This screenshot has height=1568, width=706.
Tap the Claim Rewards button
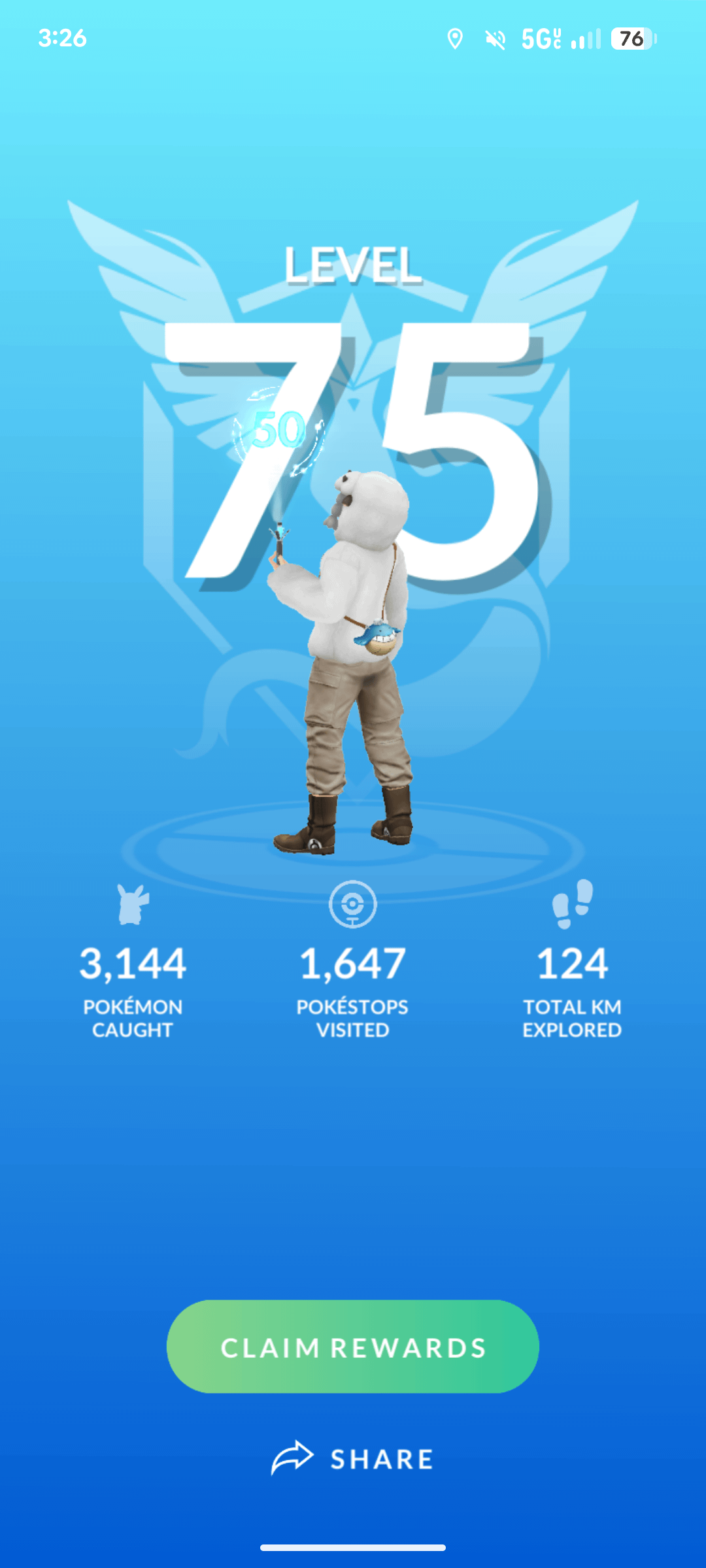(353, 1347)
